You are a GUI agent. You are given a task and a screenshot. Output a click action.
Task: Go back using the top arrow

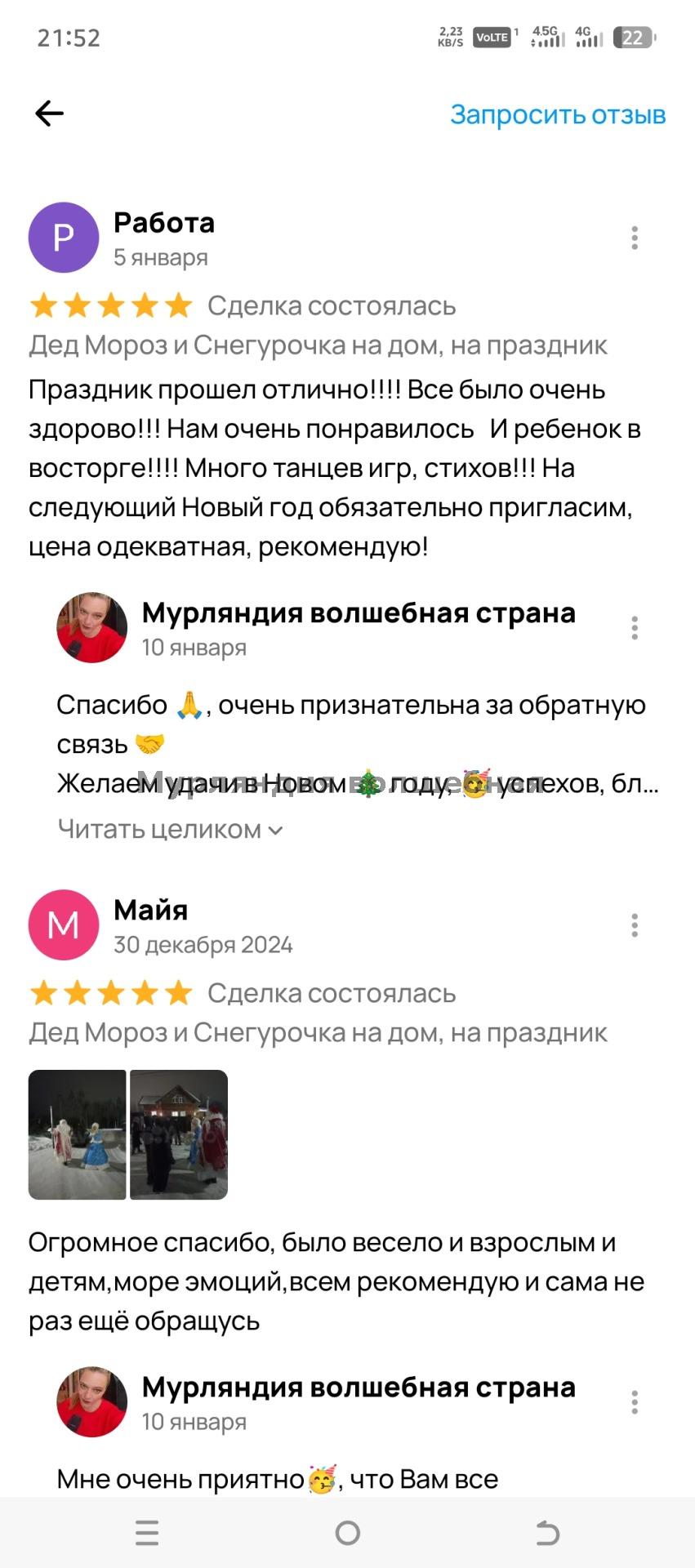49,114
